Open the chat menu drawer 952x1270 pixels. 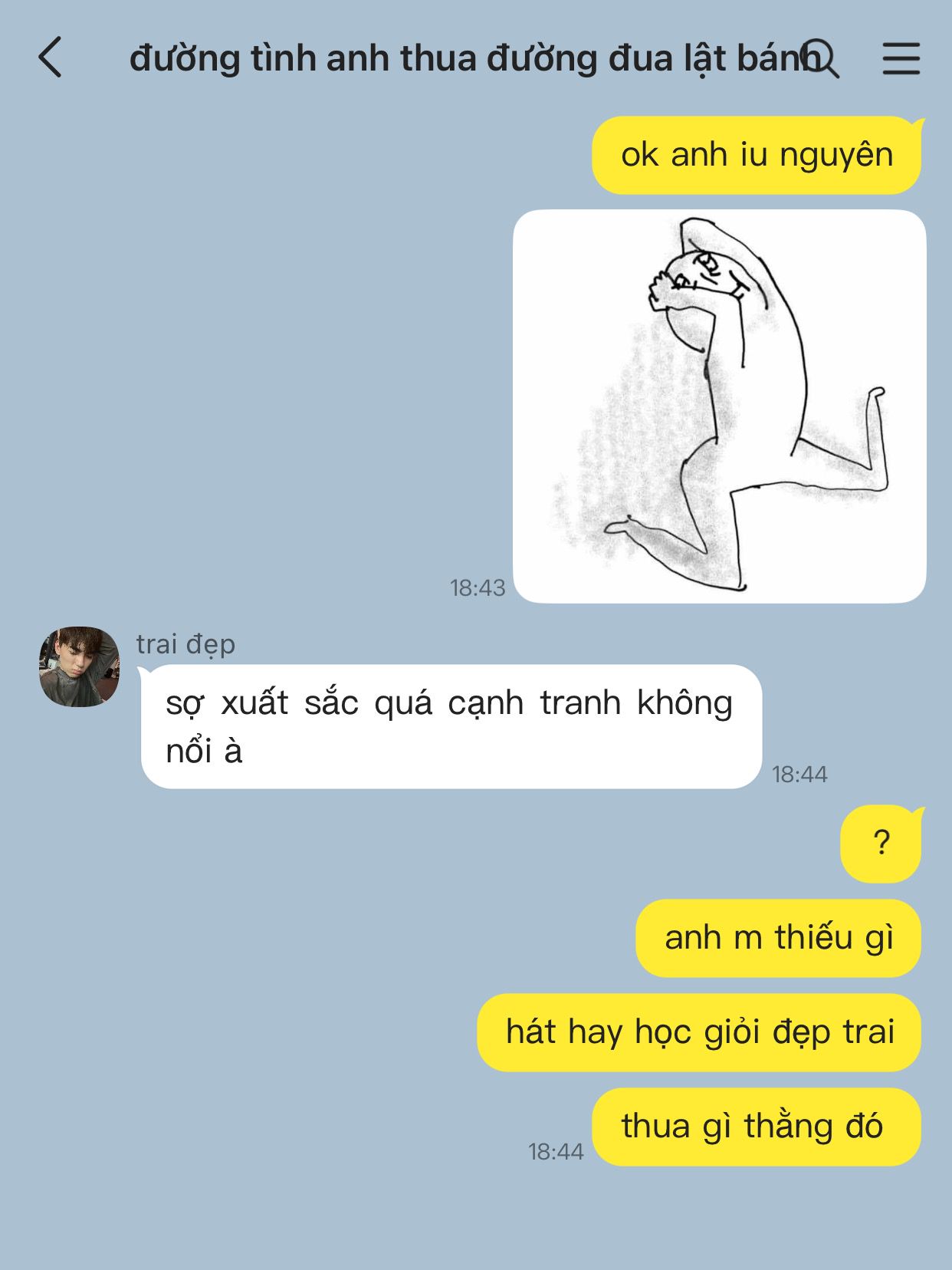(901, 58)
